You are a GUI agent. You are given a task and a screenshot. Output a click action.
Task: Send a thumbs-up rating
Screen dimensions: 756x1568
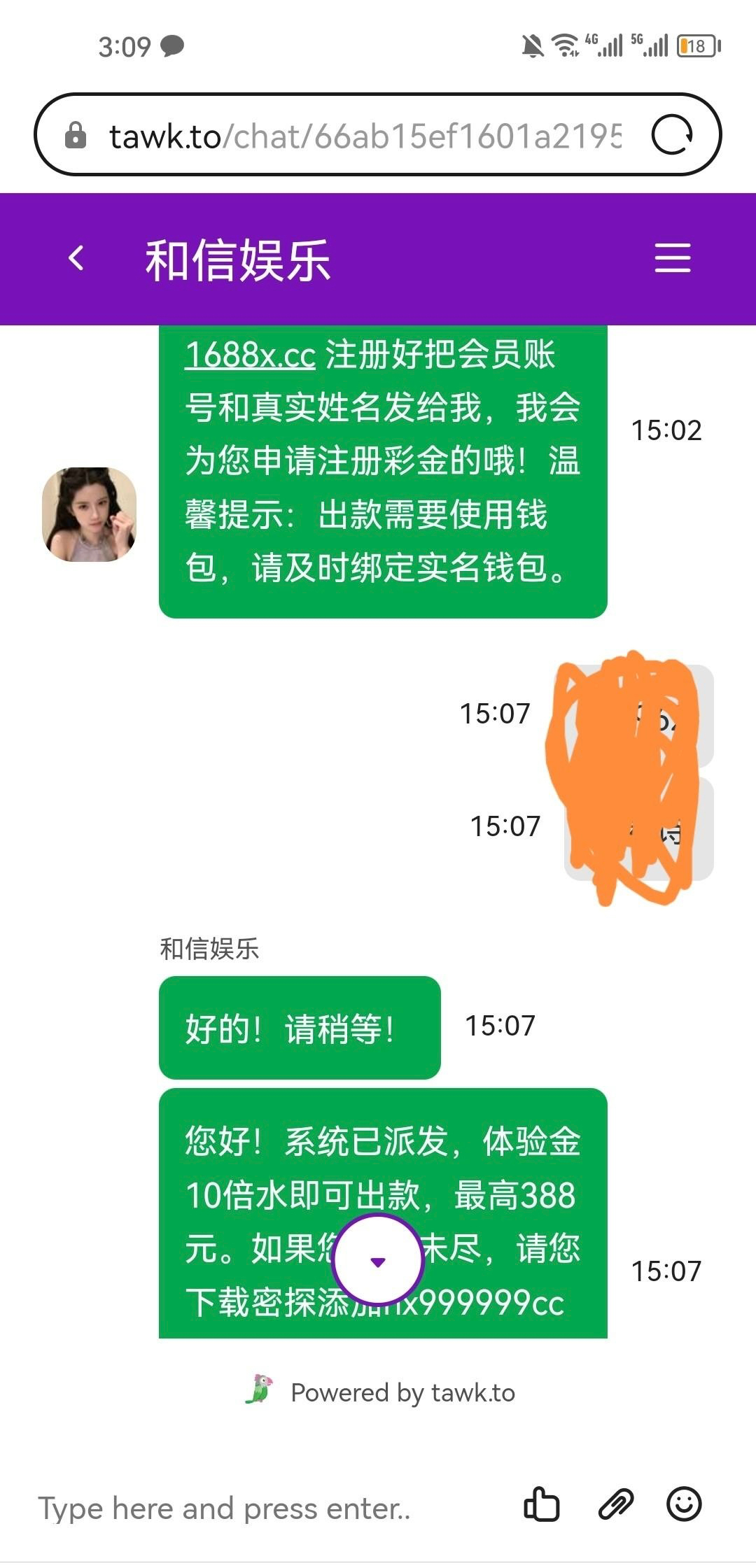tap(542, 1504)
